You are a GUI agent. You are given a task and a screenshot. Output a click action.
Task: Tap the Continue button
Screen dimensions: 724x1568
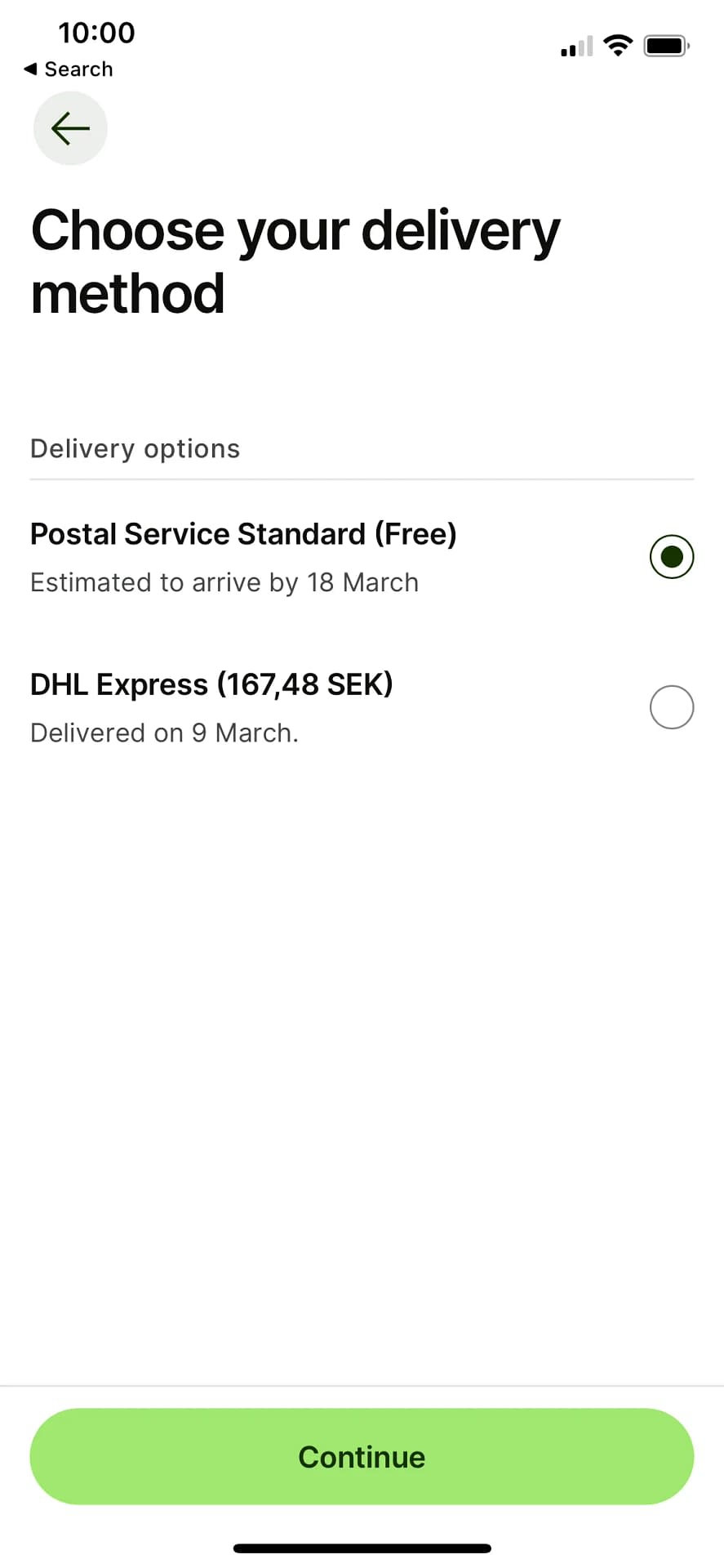pos(362,1457)
